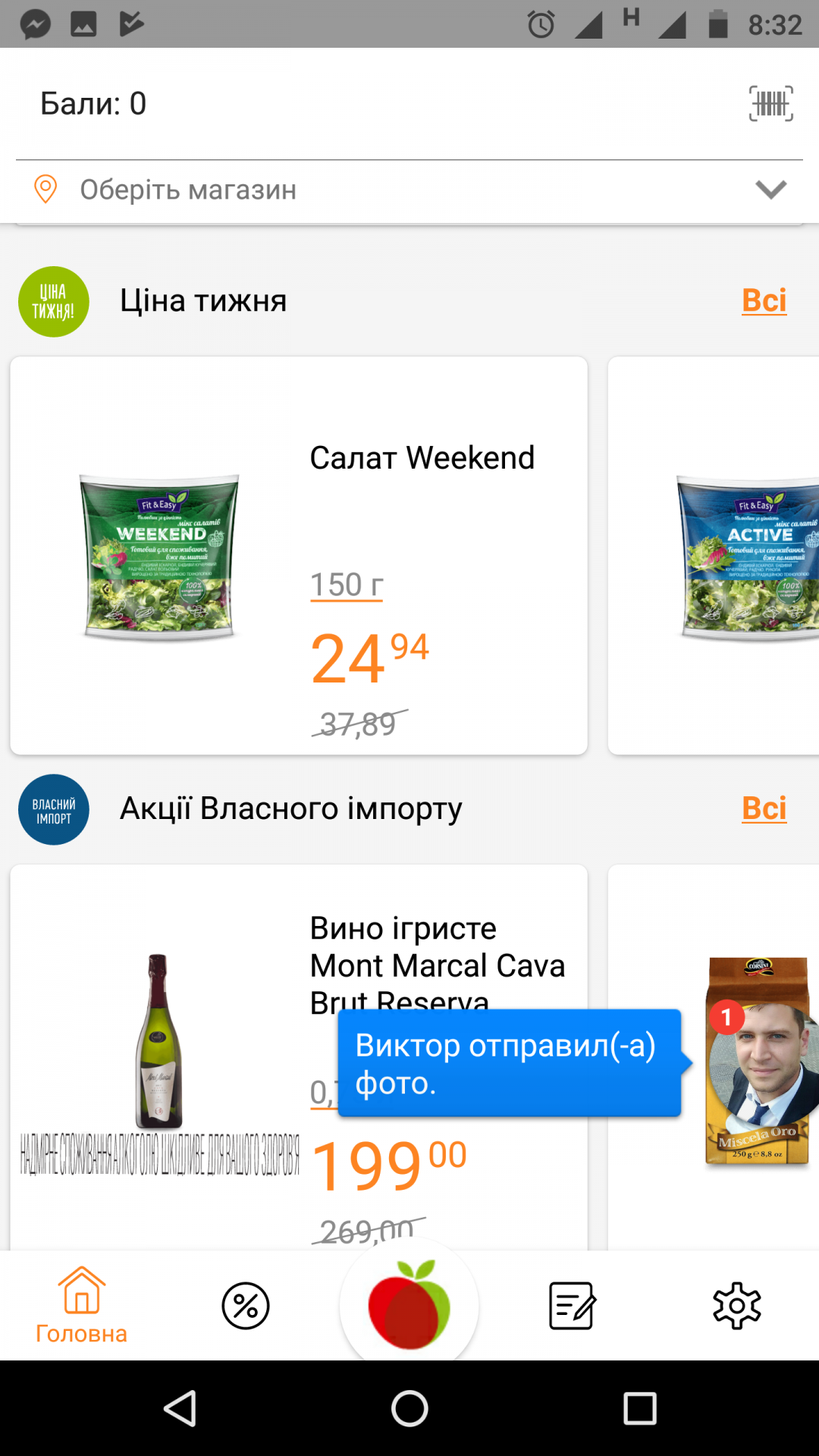The width and height of the screenshot is (819, 1456).
Task: Open the settings gear tab
Action: pyautogui.click(x=736, y=1306)
